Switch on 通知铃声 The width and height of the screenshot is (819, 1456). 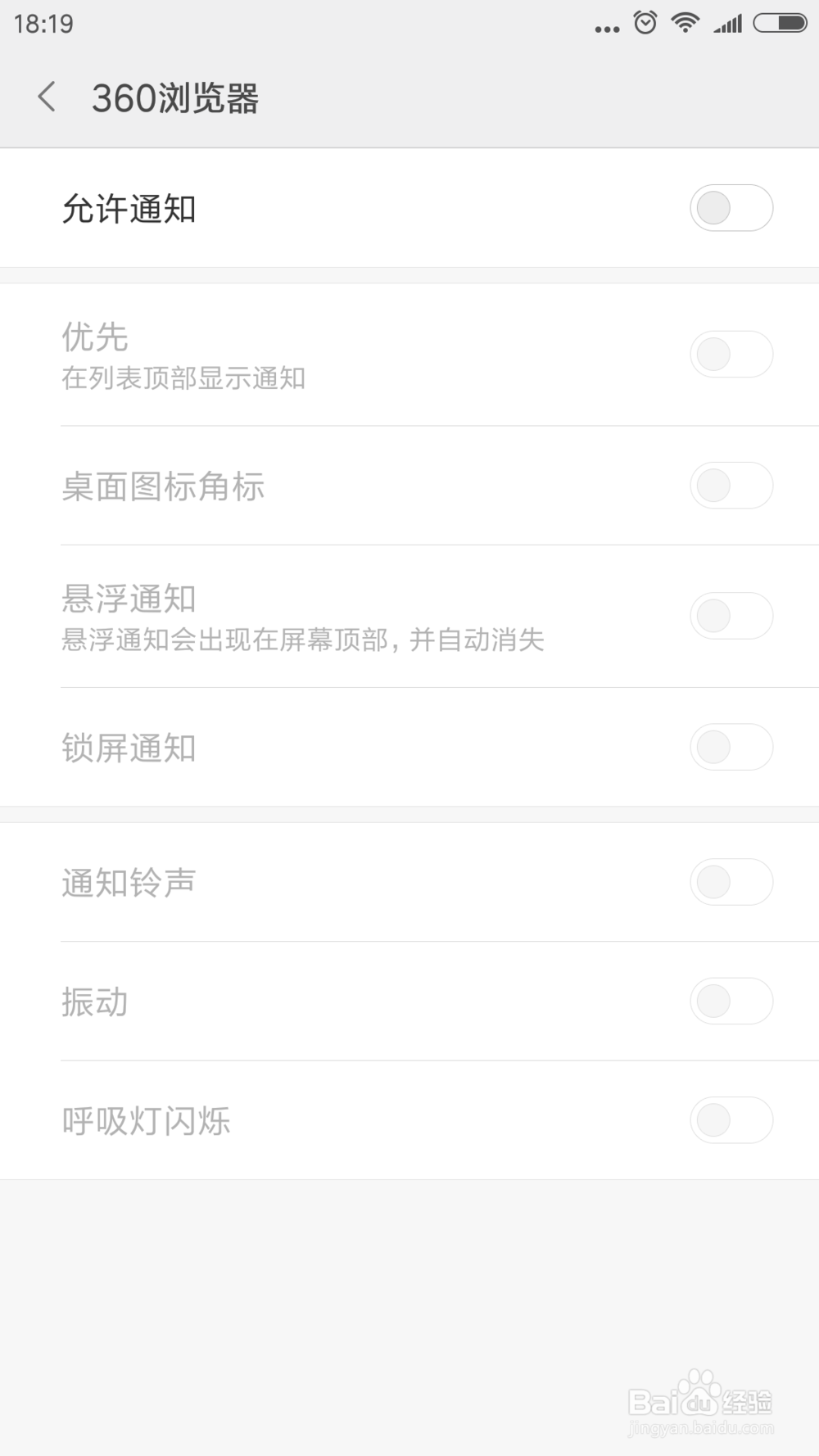click(731, 882)
